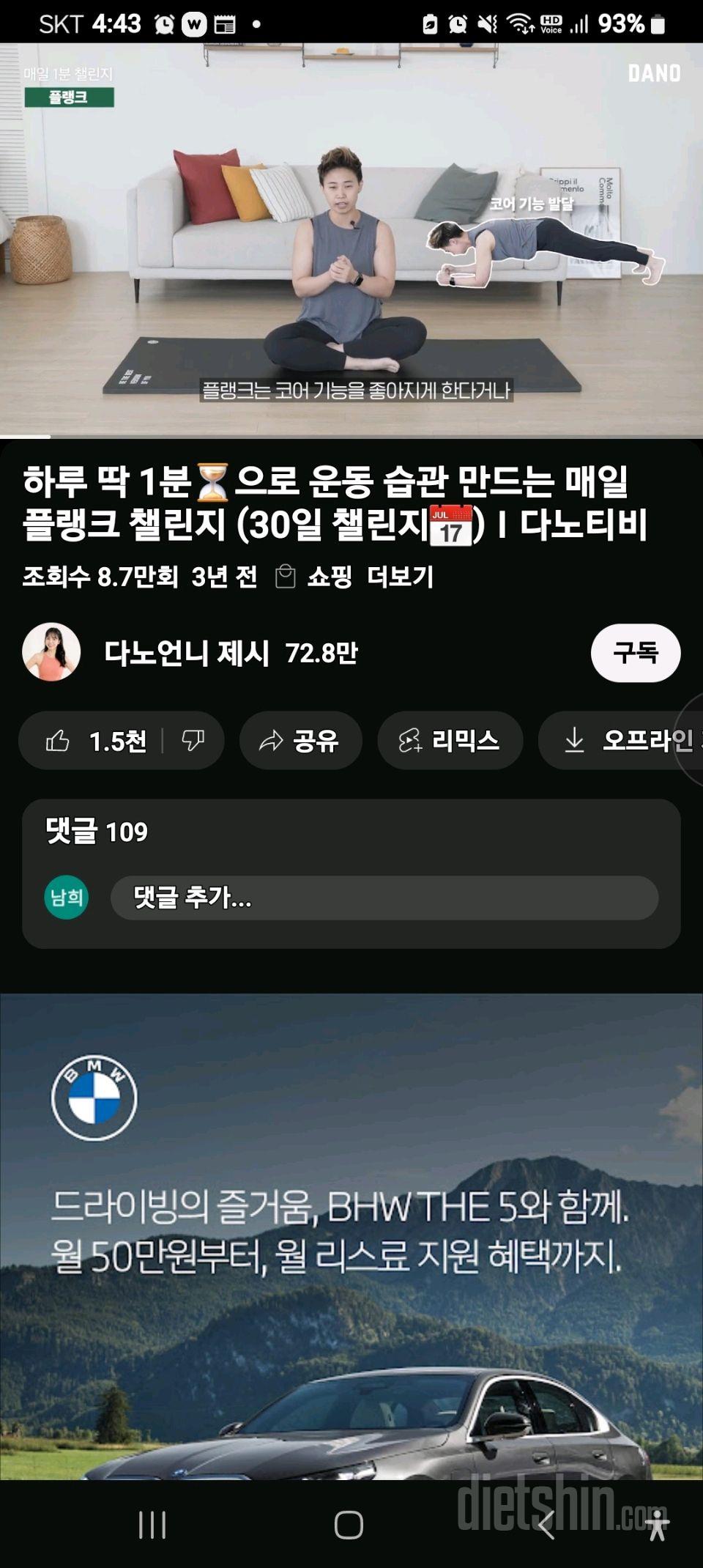Open recent apps from the navigation bar
Image resolution: width=703 pixels, height=1568 pixels.
point(152,1526)
